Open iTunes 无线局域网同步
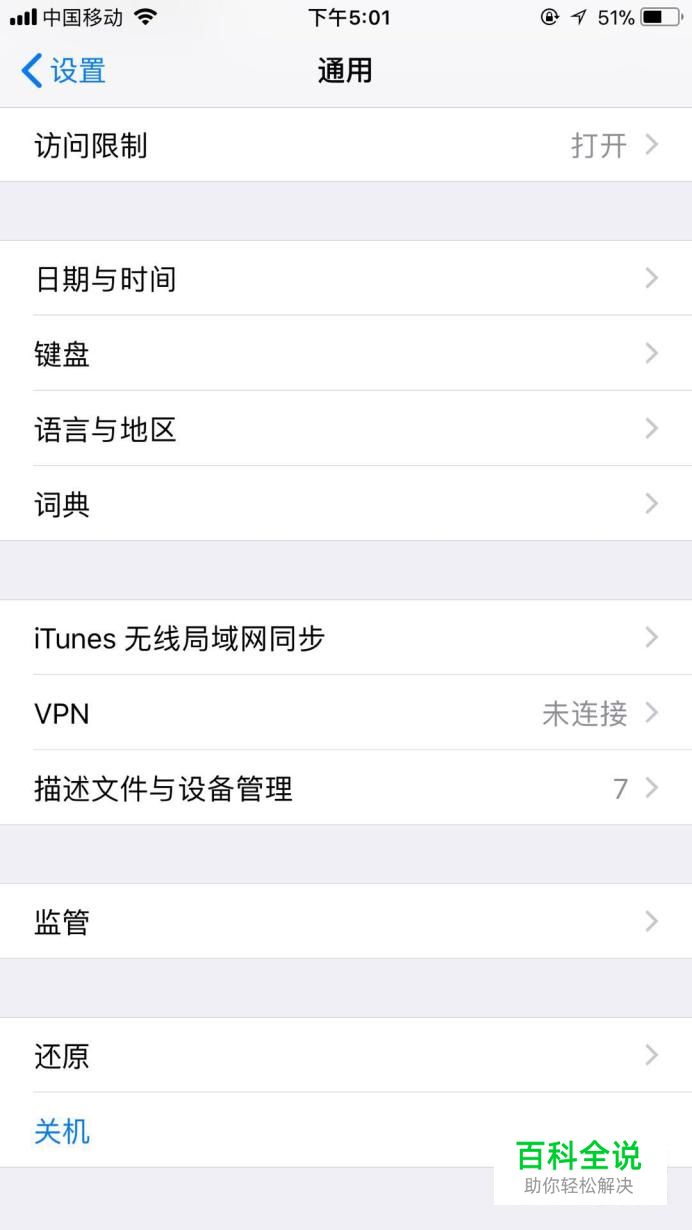 [345, 638]
